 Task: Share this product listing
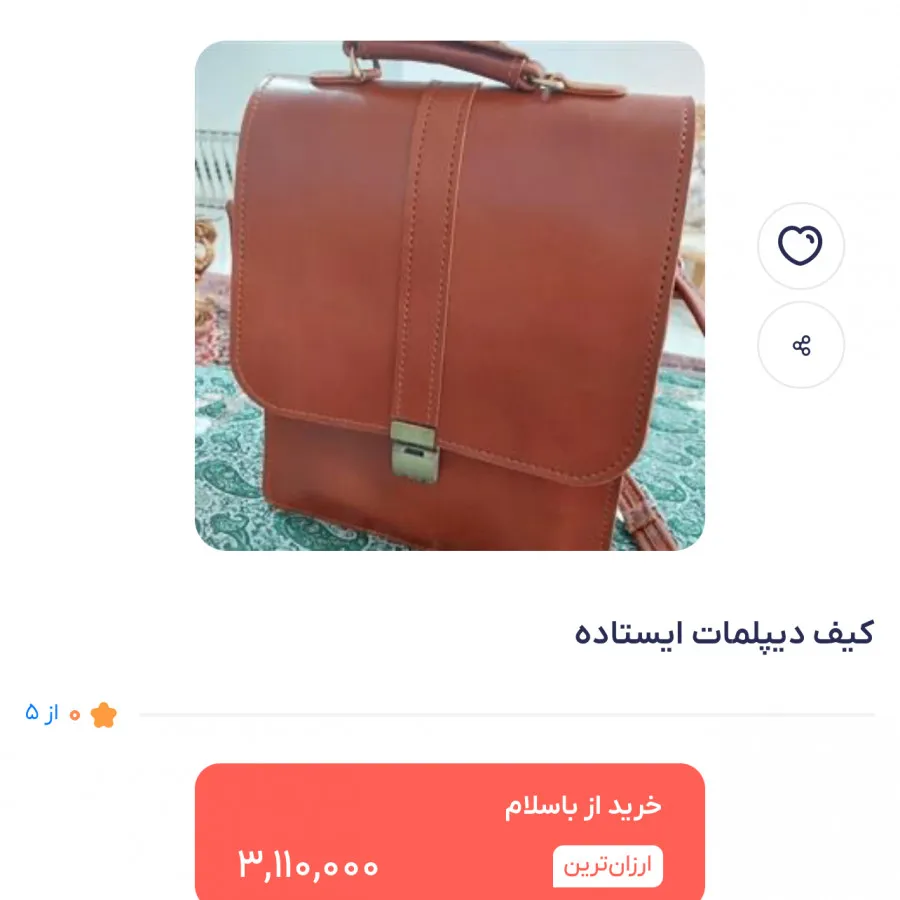point(800,346)
